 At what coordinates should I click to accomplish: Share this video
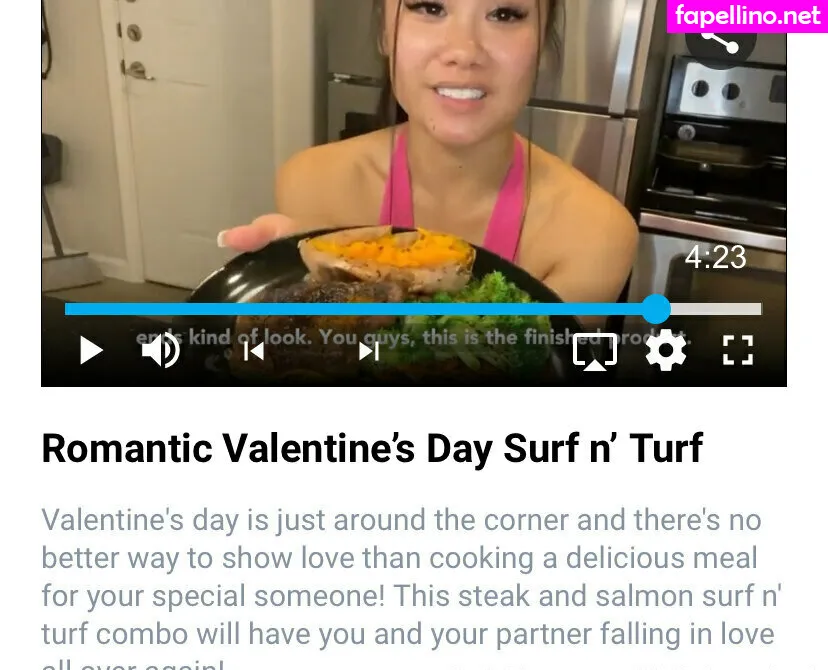tap(719, 41)
